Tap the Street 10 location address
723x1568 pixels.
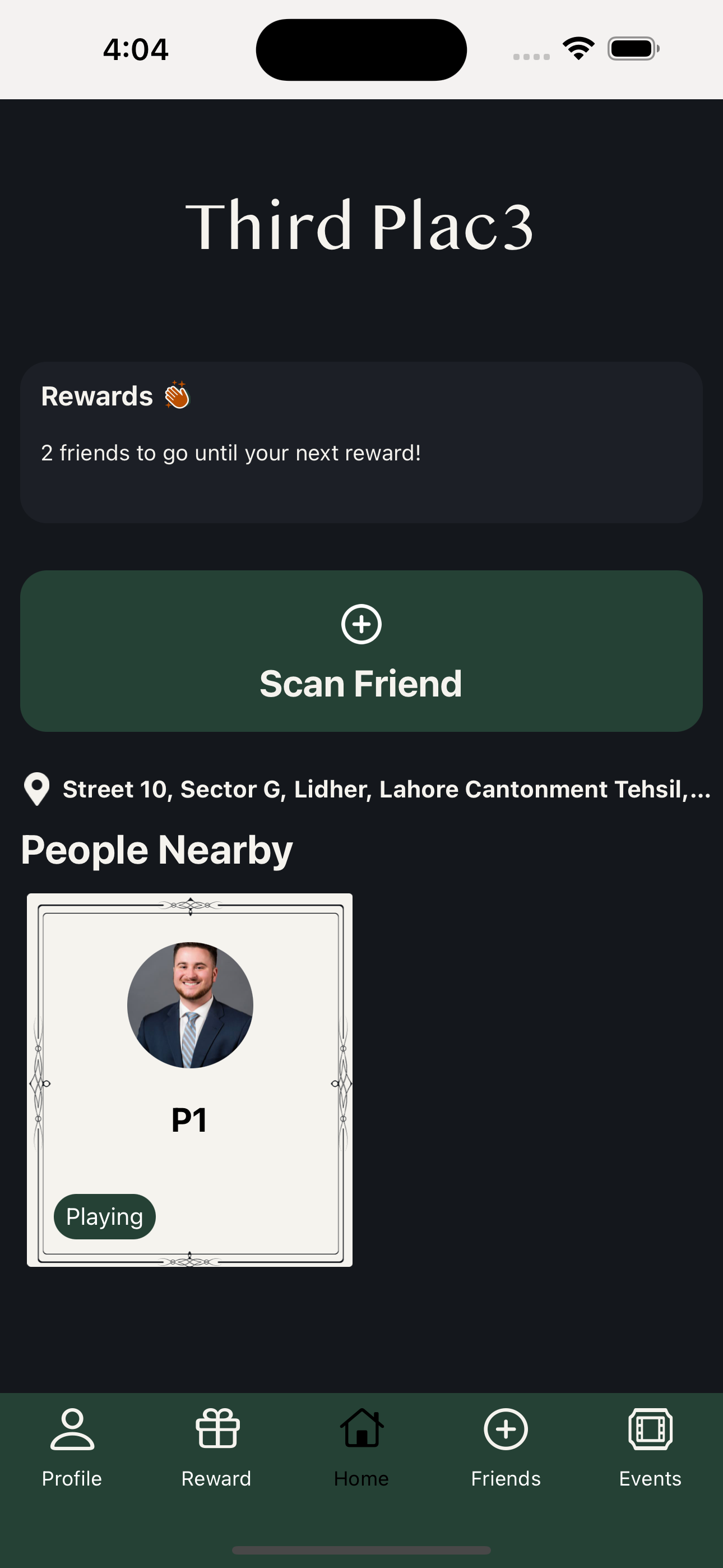tap(387, 789)
